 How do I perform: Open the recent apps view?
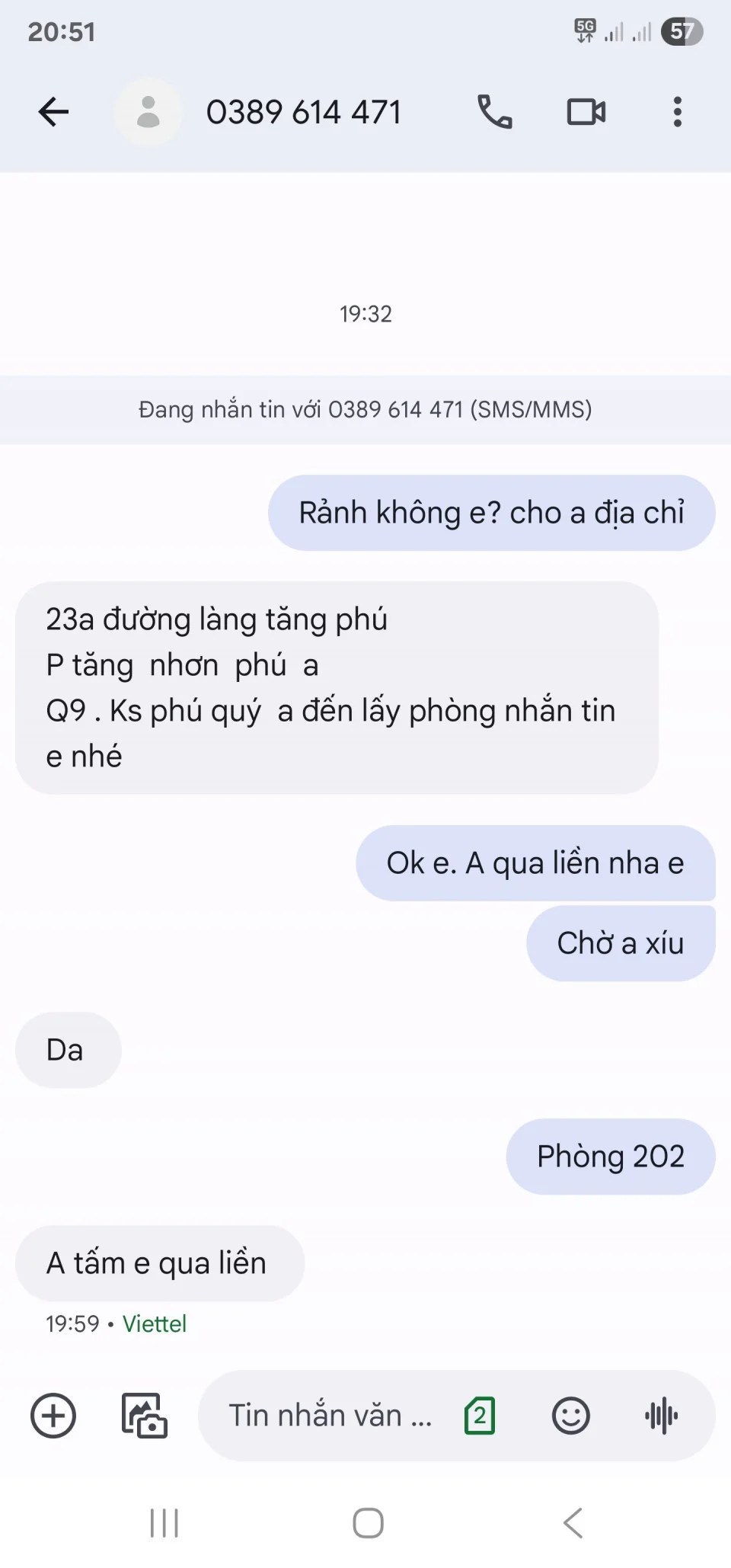click(x=164, y=1523)
